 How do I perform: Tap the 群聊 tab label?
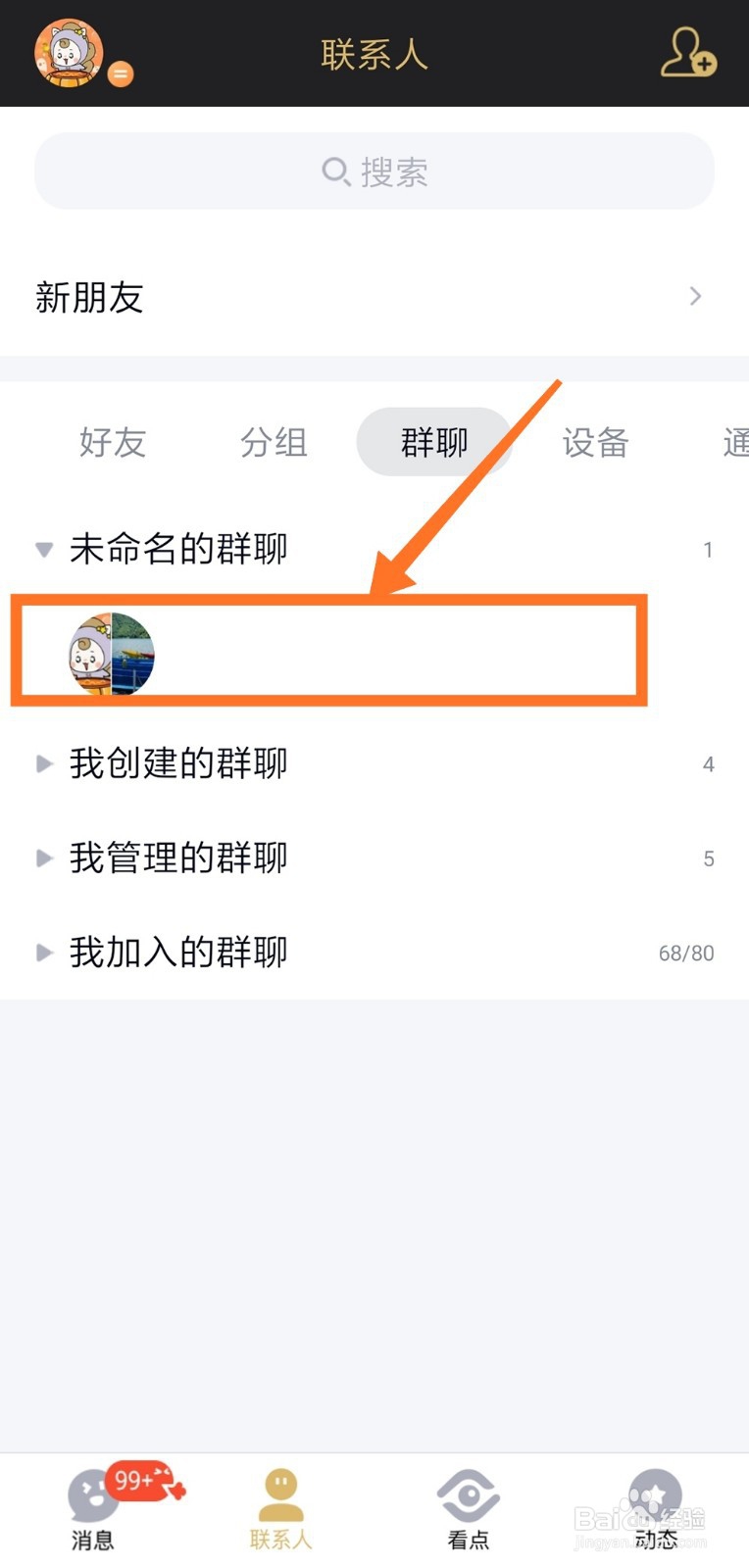(433, 443)
